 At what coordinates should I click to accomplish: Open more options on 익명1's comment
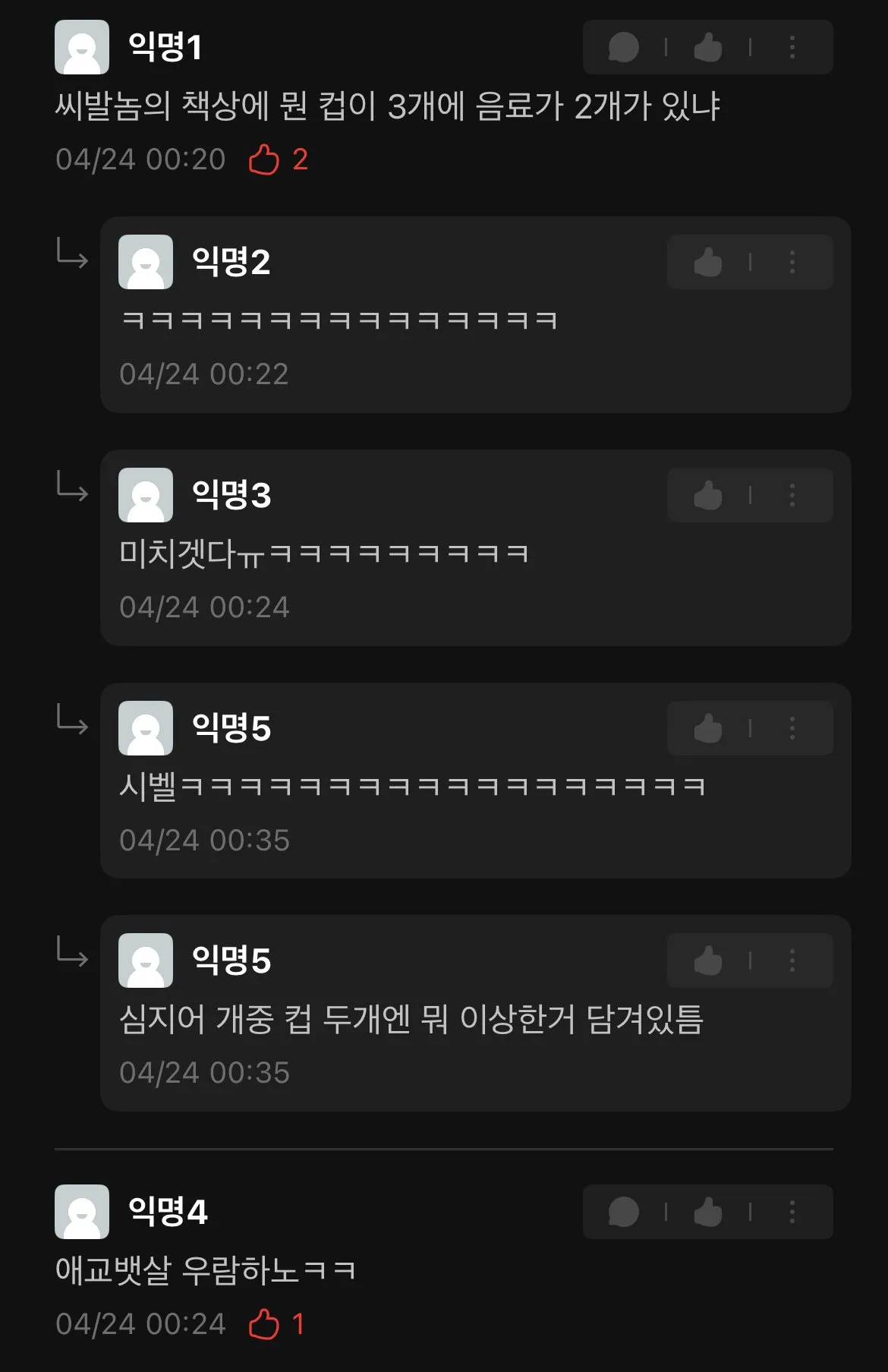792,47
